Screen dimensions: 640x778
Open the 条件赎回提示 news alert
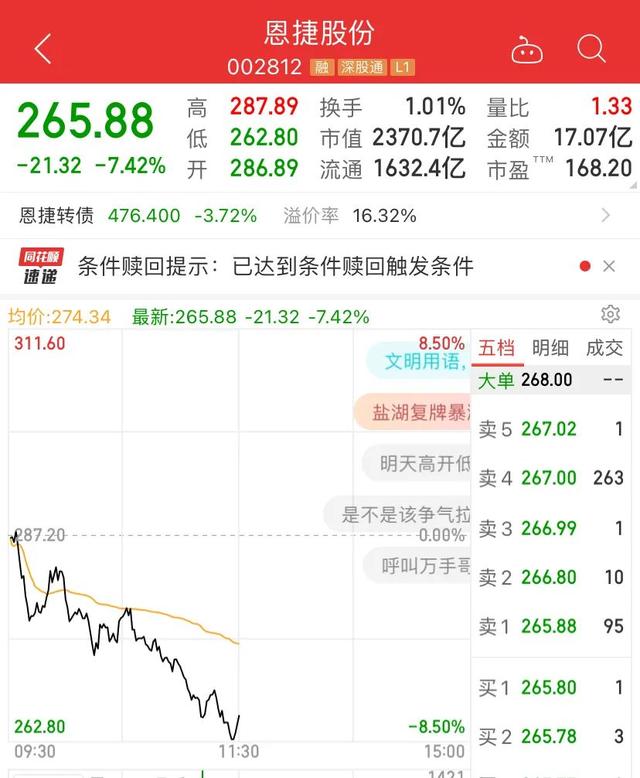[x=275, y=266]
